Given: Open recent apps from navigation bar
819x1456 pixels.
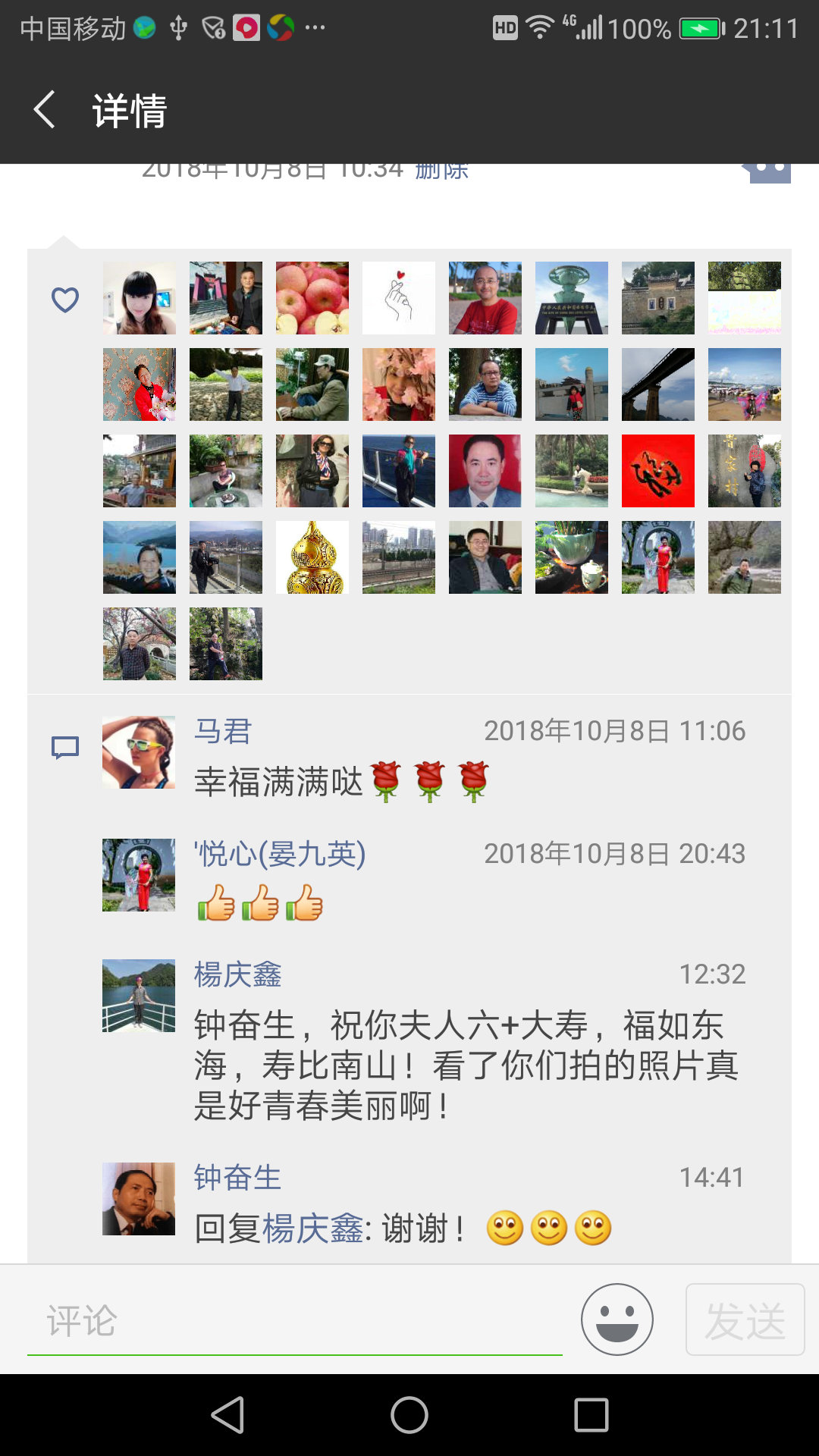Looking at the screenshot, I should [591, 1415].
